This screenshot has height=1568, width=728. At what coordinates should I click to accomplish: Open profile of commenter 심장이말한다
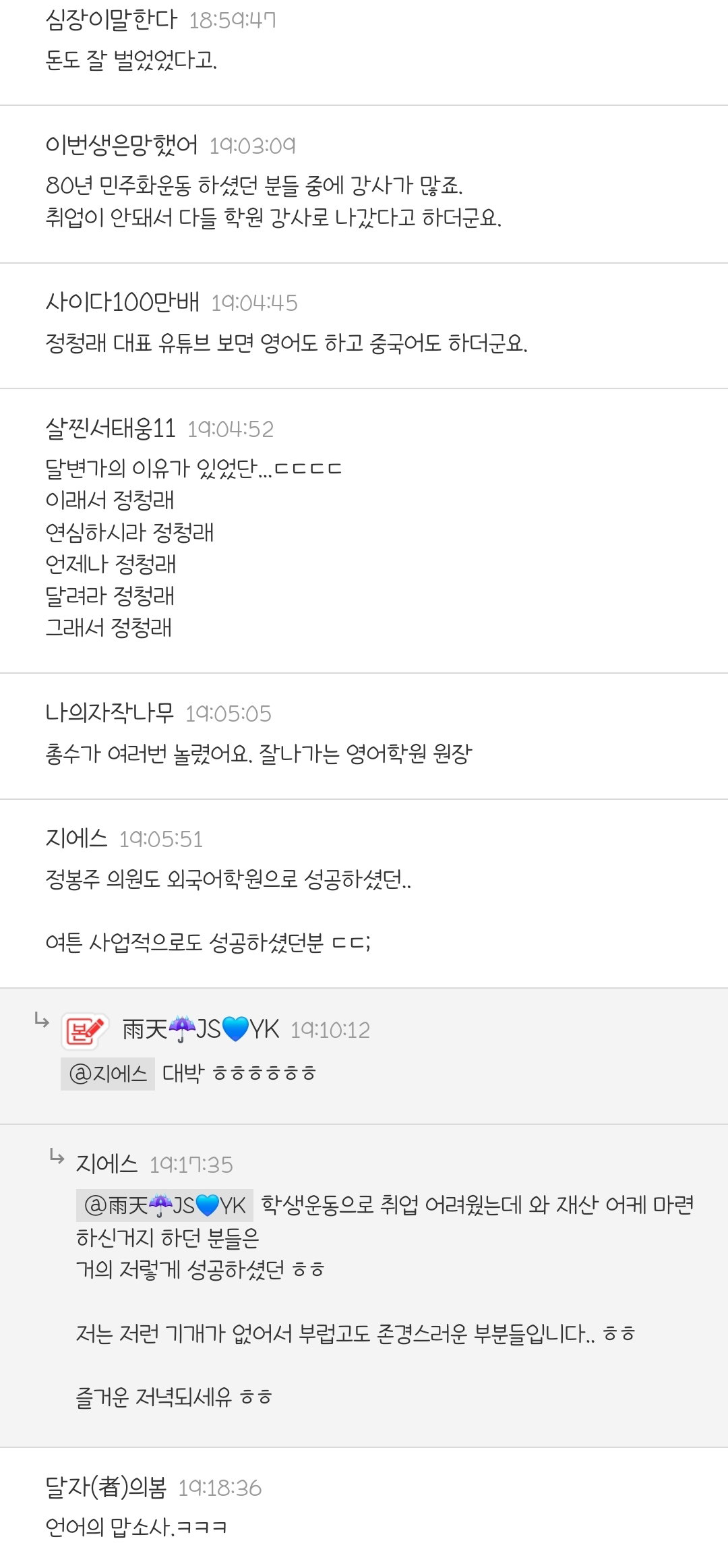(x=111, y=20)
